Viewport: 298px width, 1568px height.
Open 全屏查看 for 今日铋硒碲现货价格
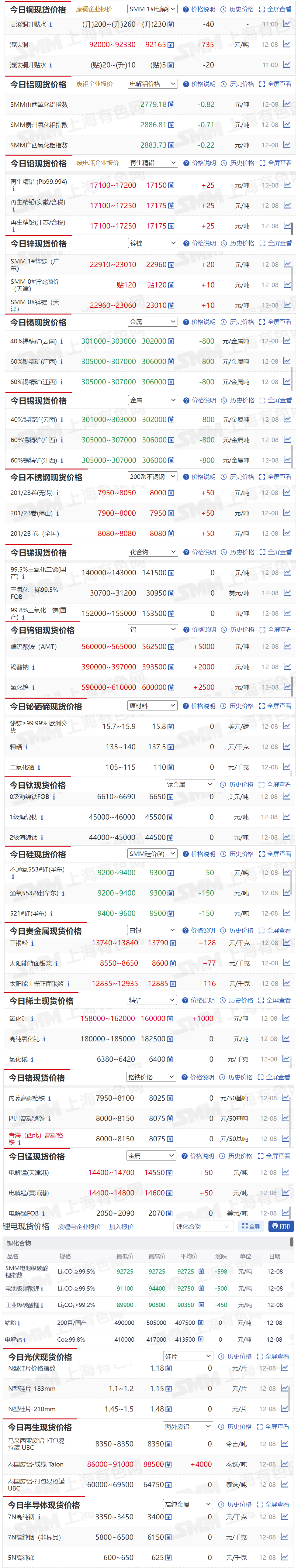275,706
